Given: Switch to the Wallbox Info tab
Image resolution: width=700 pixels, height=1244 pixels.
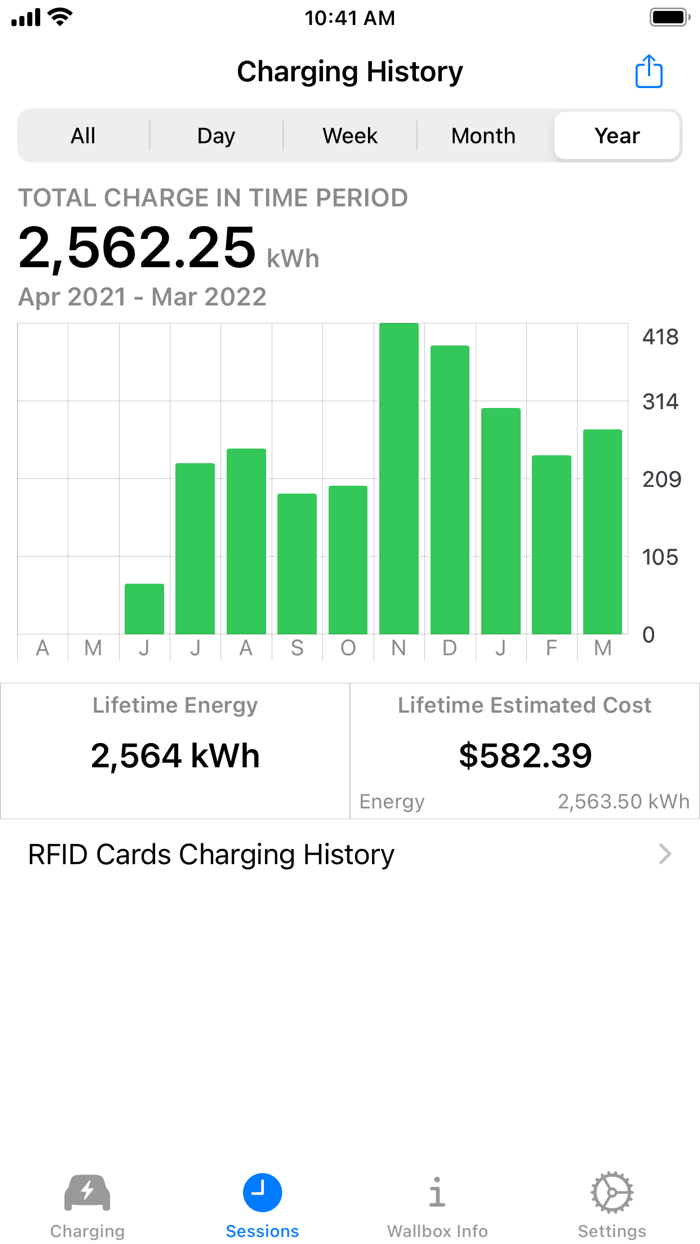Looking at the screenshot, I should pos(437,1206).
